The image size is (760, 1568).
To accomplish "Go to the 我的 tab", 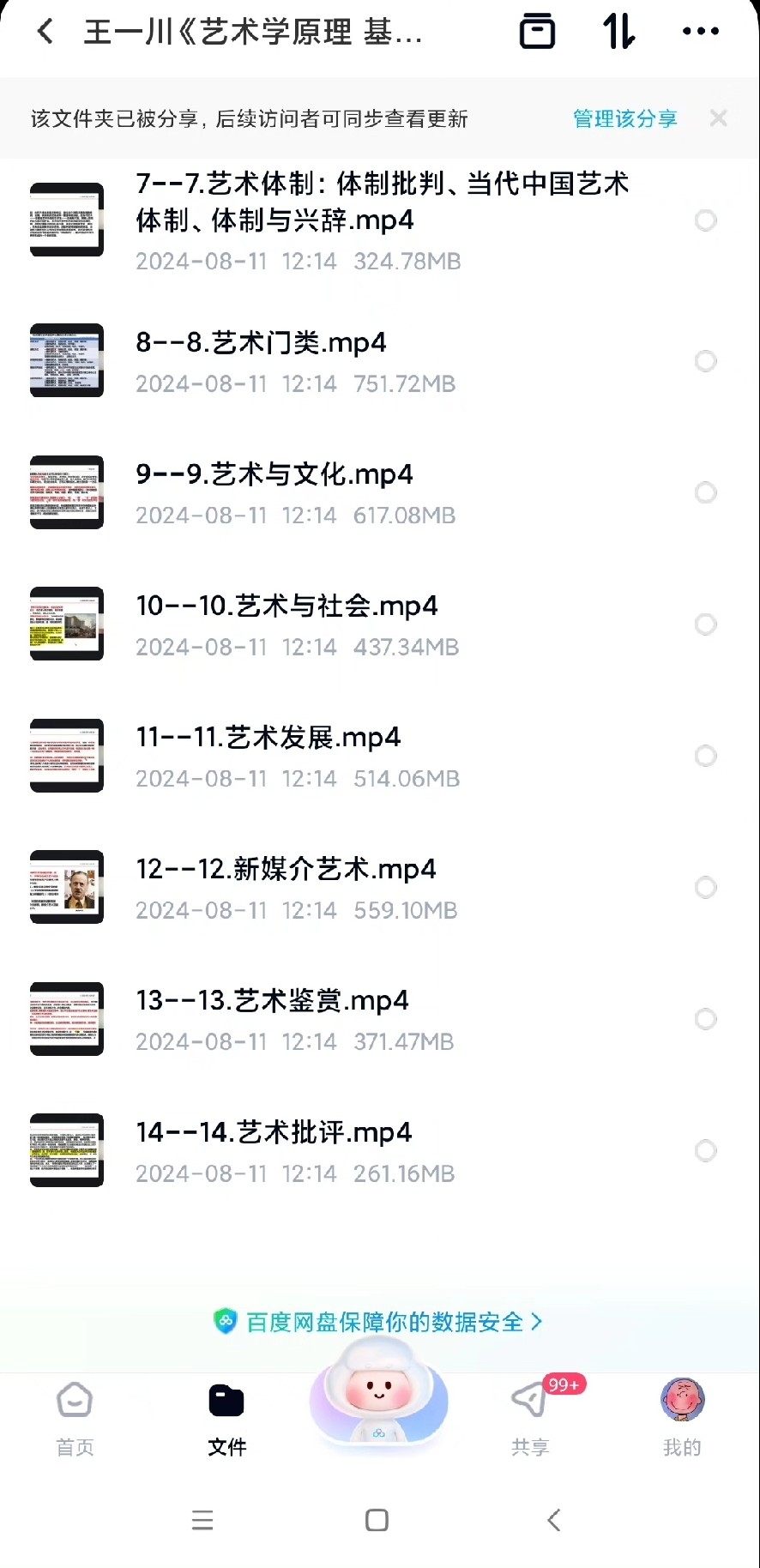I will click(x=682, y=1417).
